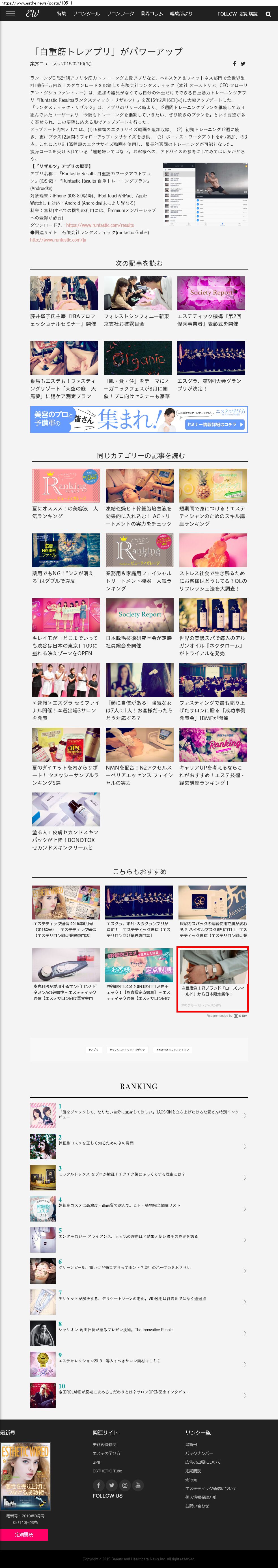Open the footer Instagram icon

click(x=125, y=1485)
